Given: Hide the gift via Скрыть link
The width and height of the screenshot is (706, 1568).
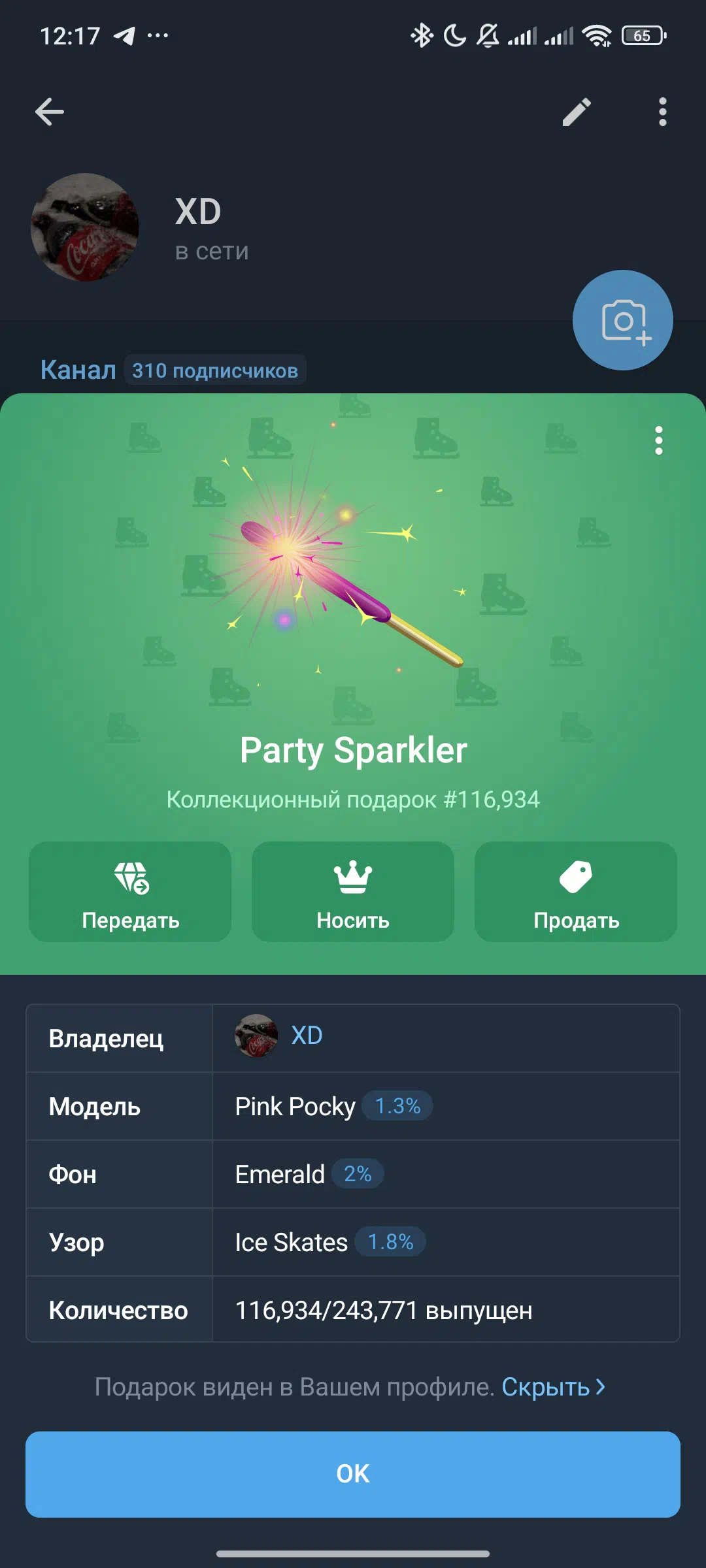Looking at the screenshot, I should (x=553, y=1387).
